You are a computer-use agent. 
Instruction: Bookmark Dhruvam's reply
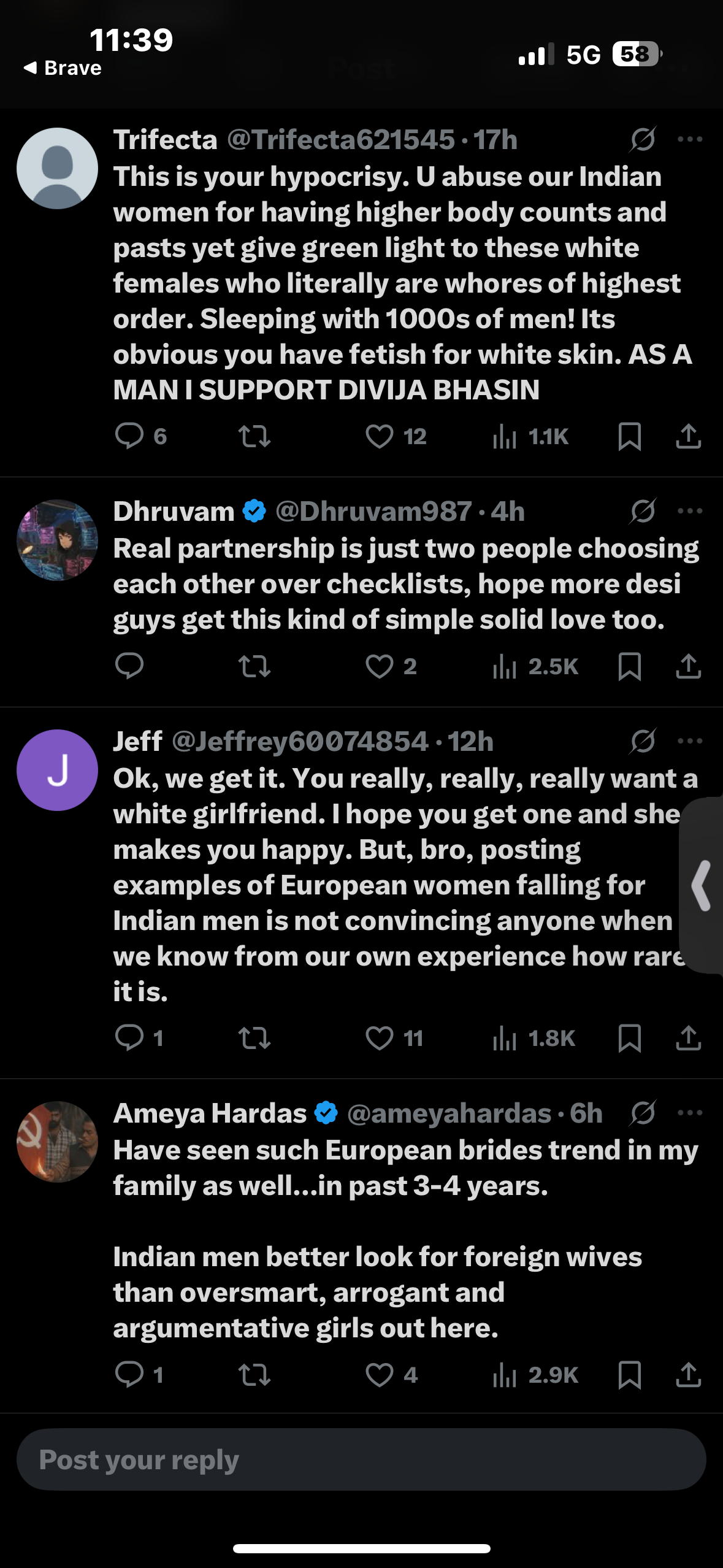point(629,667)
